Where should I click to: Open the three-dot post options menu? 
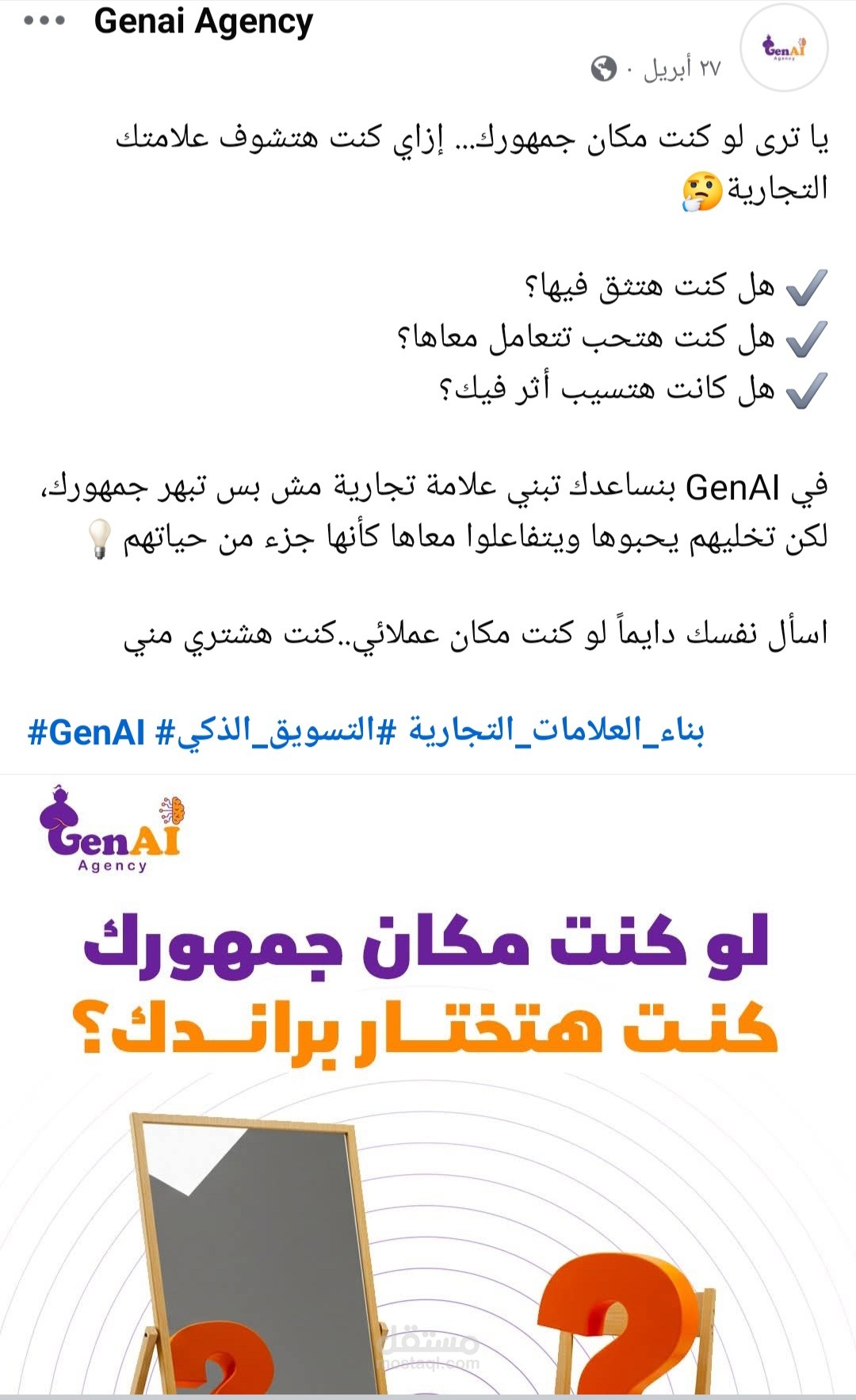[x=44, y=21]
